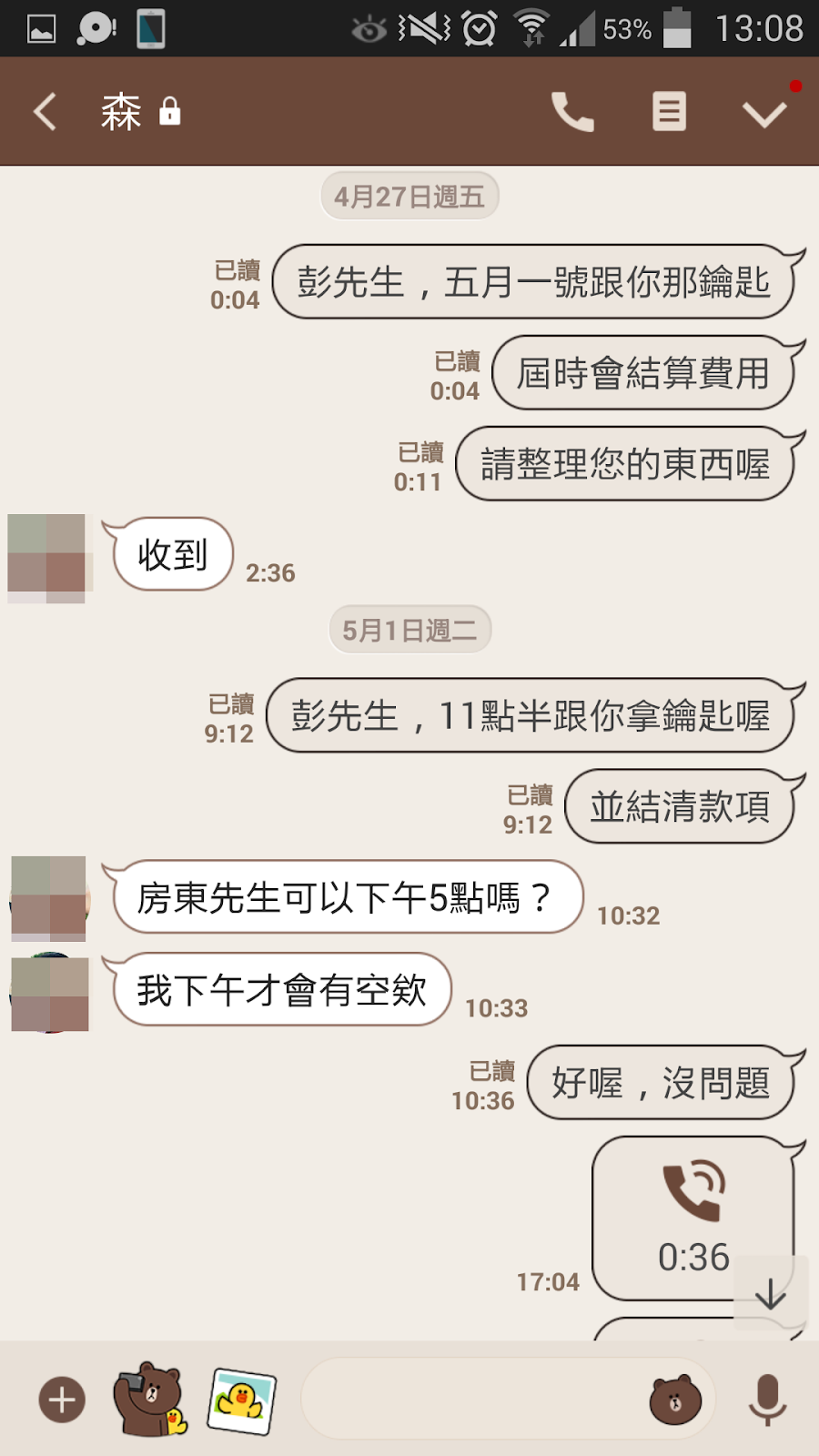Viewport: 819px width, 1456px height.
Task: Open the sticker picker bear face
Action: [674, 1400]
